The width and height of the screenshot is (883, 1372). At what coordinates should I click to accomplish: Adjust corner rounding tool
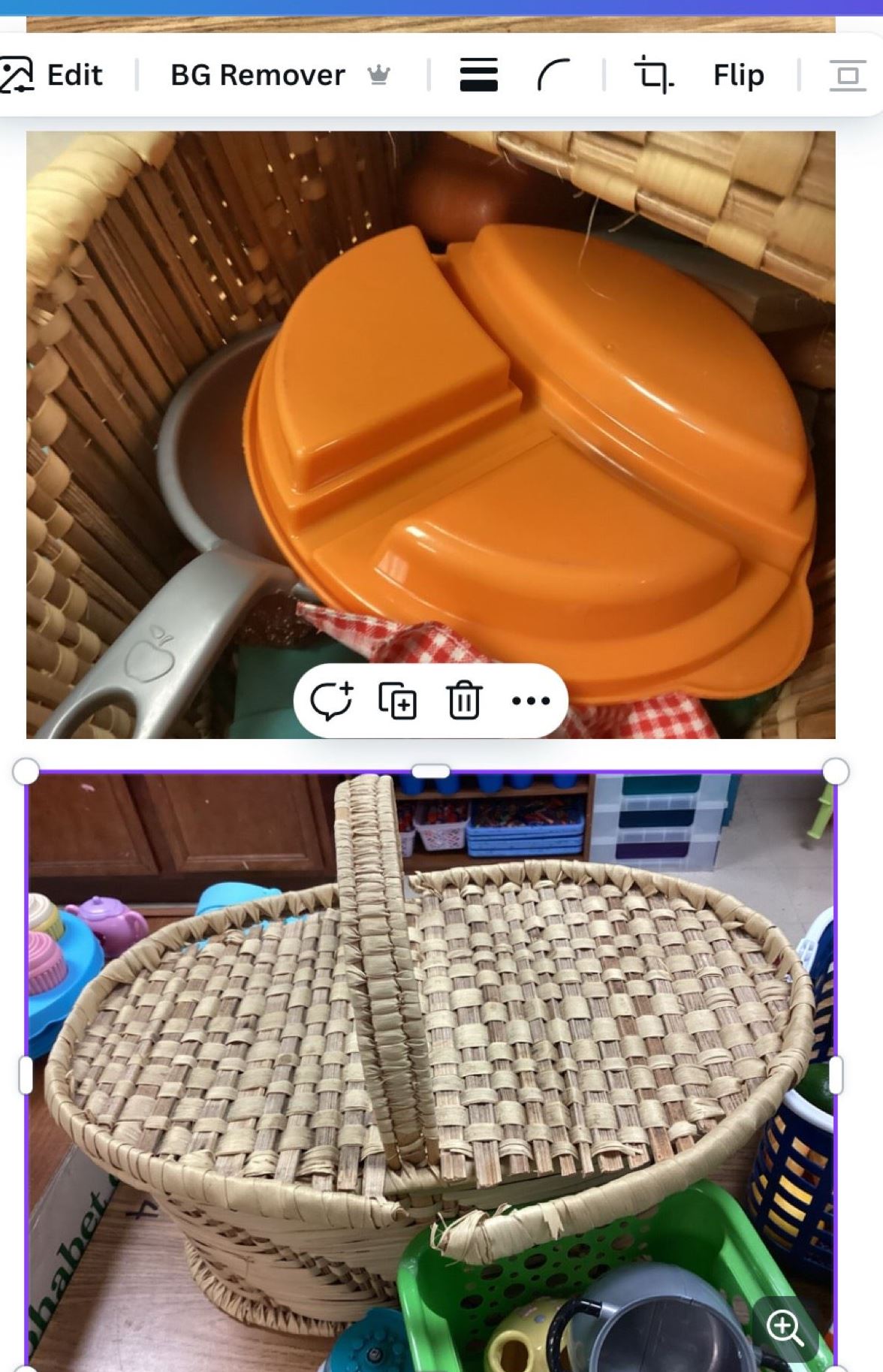point(554,75)
